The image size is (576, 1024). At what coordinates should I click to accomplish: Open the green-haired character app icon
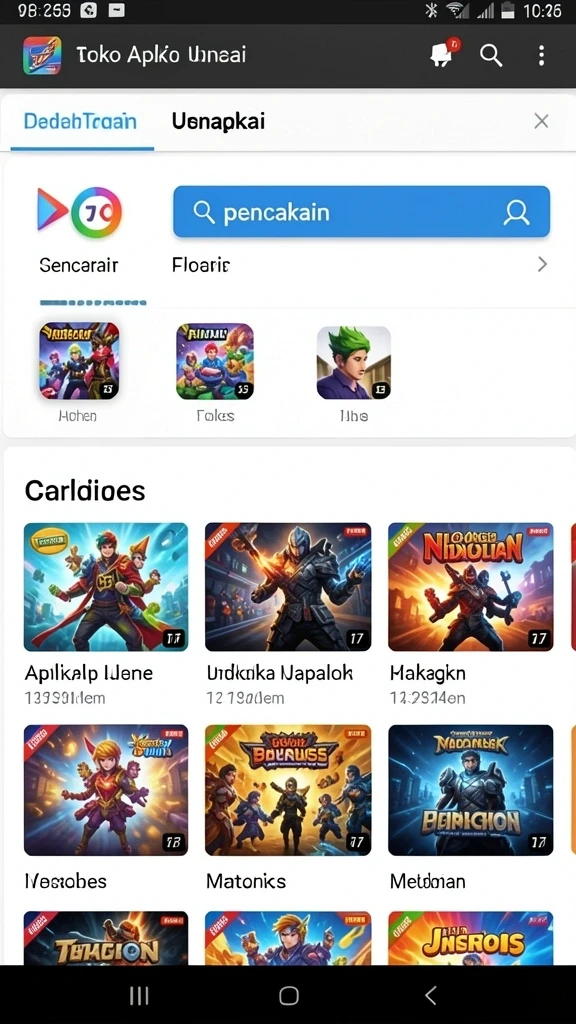pos(354,362)
